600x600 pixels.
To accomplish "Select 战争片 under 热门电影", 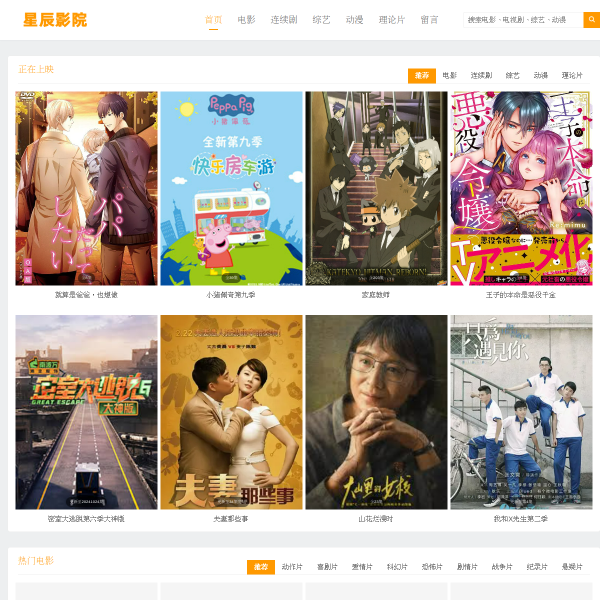I will (x=502, y=567).
